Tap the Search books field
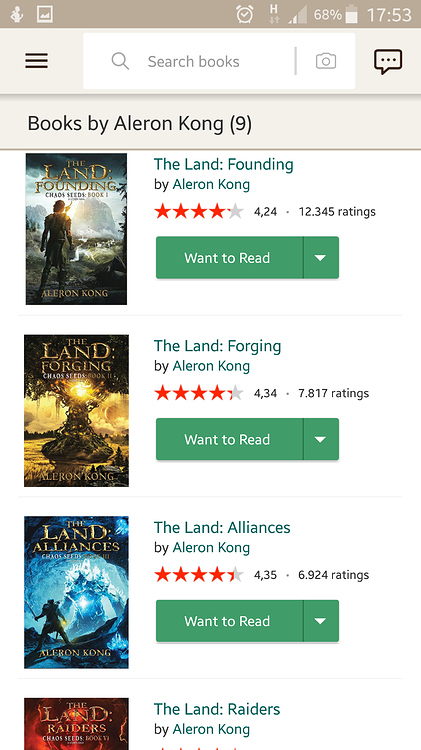This screenshot has height=750, width=421. [193, 61]
